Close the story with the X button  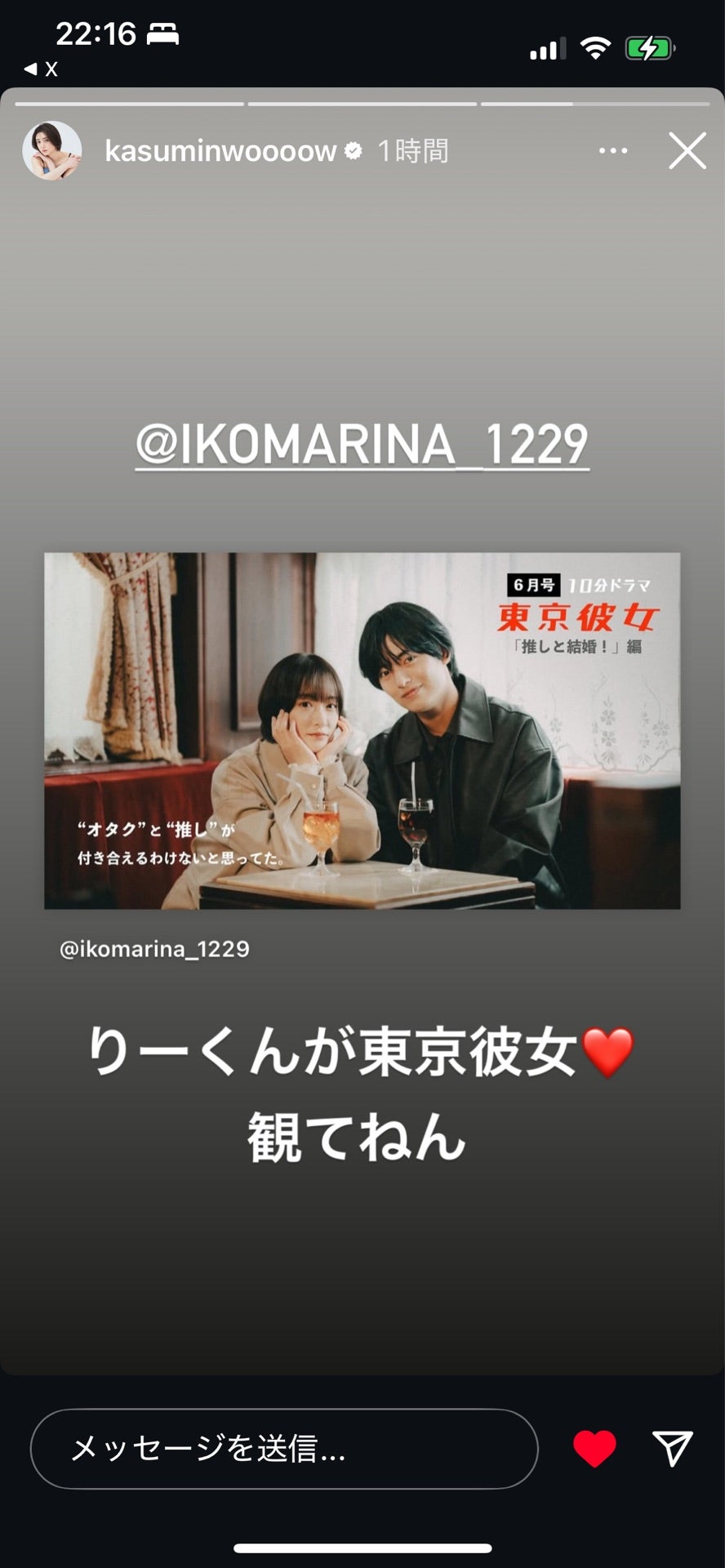click(687, 151)
